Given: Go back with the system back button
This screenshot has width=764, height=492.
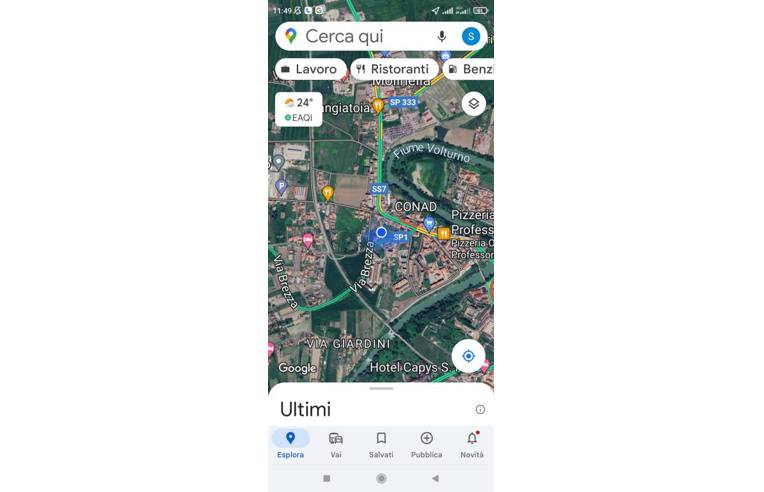Looking at the screenshot, I should pos(435,479).
